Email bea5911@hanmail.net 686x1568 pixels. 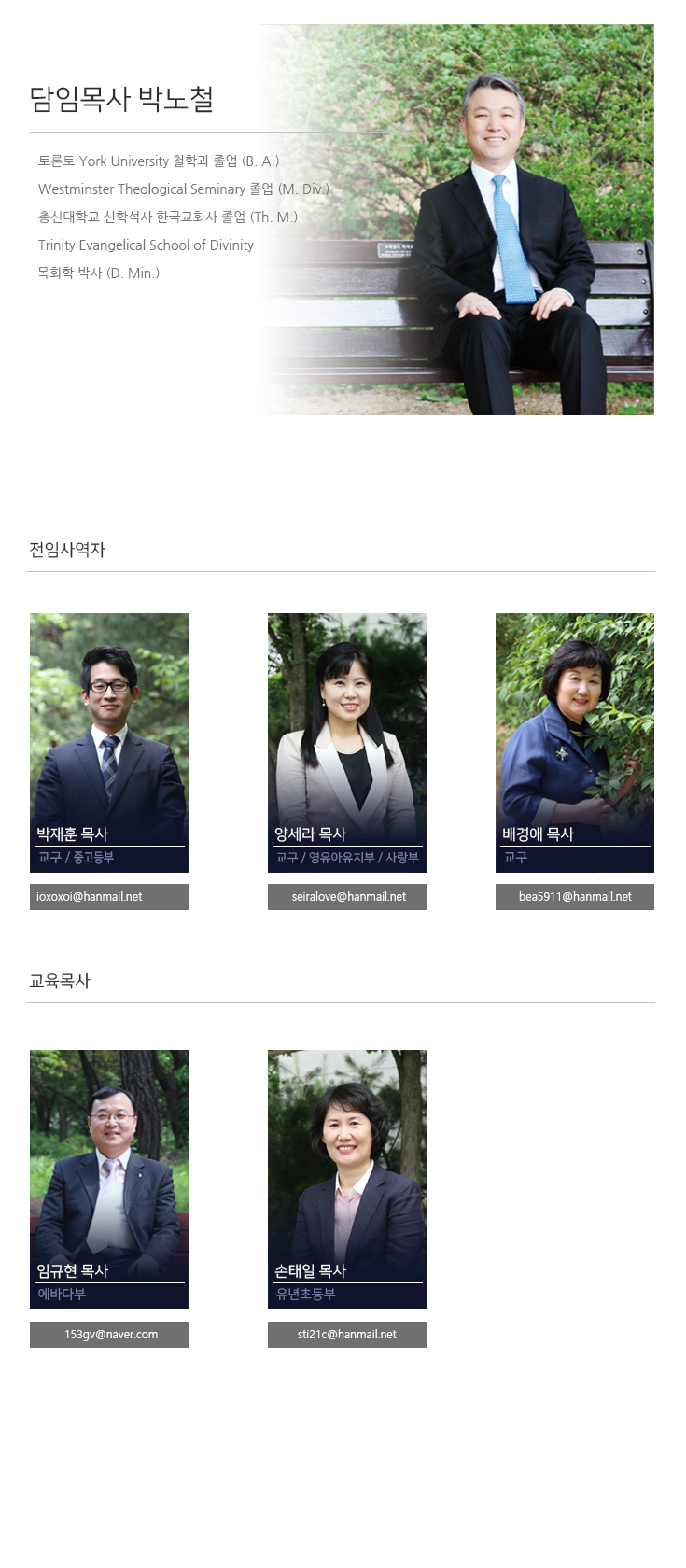pos(575,897)
